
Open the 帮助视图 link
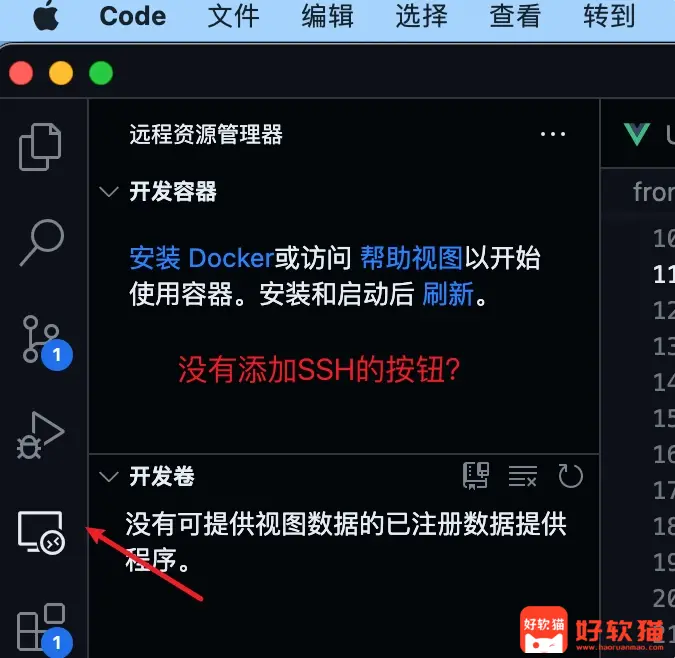(x=411, y=258)
